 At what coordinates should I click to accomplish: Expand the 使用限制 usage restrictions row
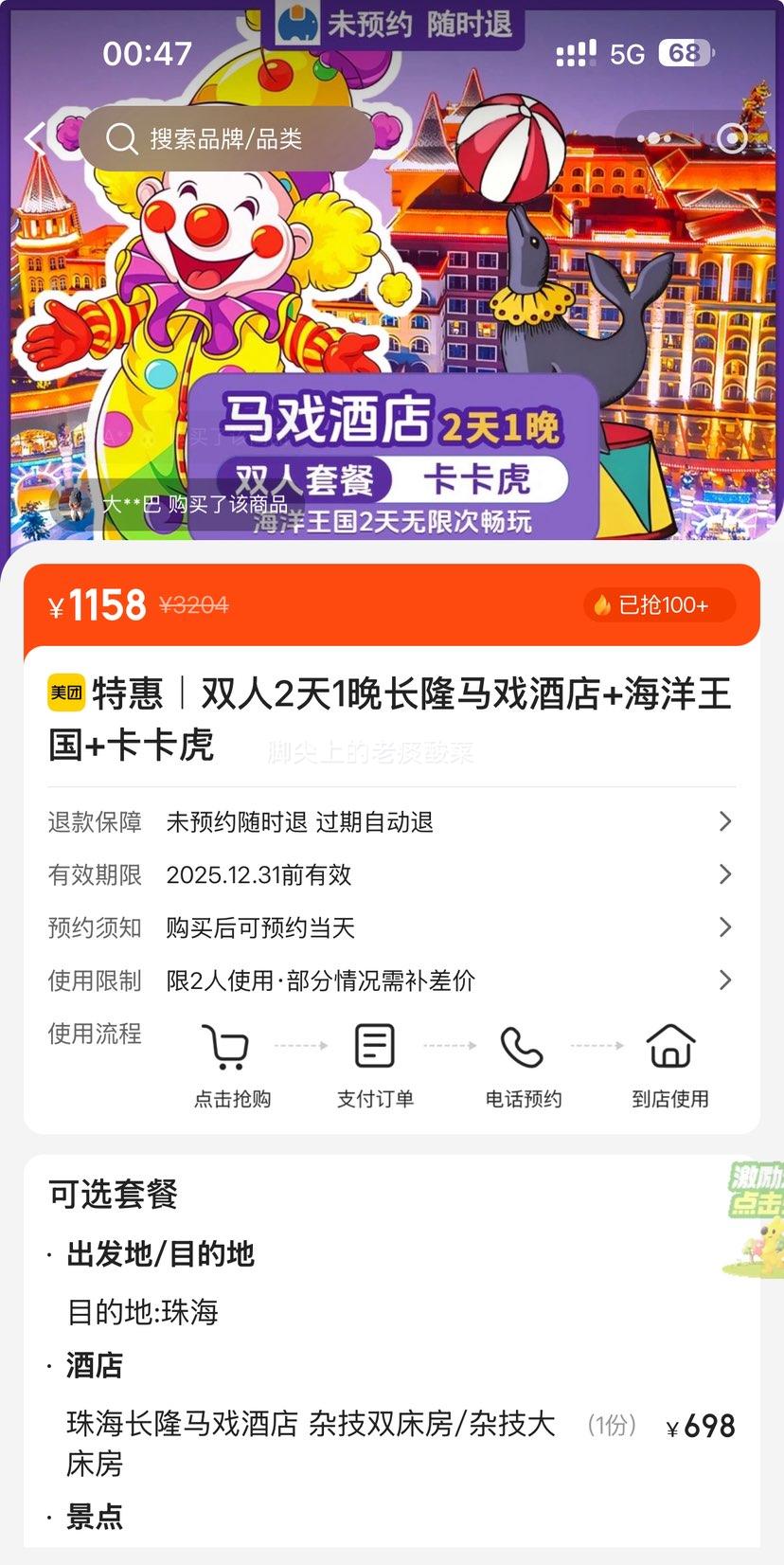point(391,980)
